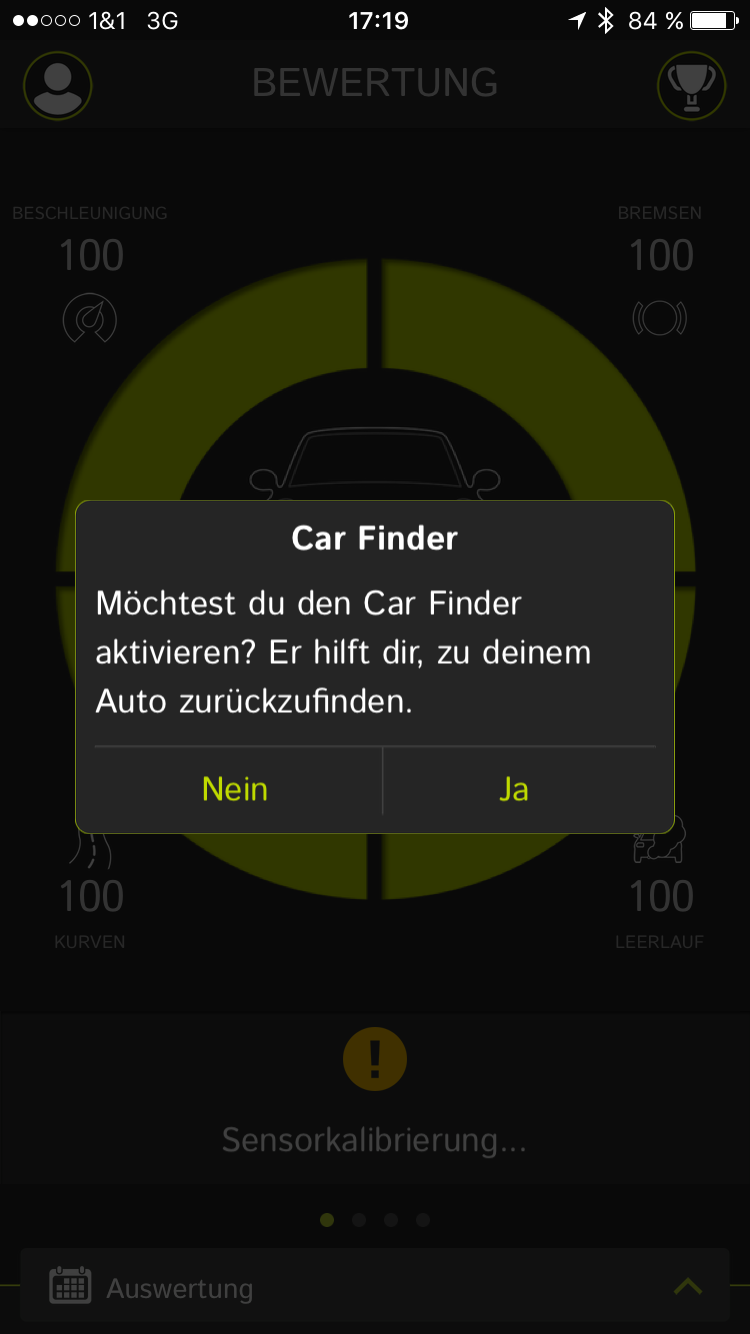Activate Car Finder with Ja
This screenshot has width=750, height=1334.
tap(514, 789)
